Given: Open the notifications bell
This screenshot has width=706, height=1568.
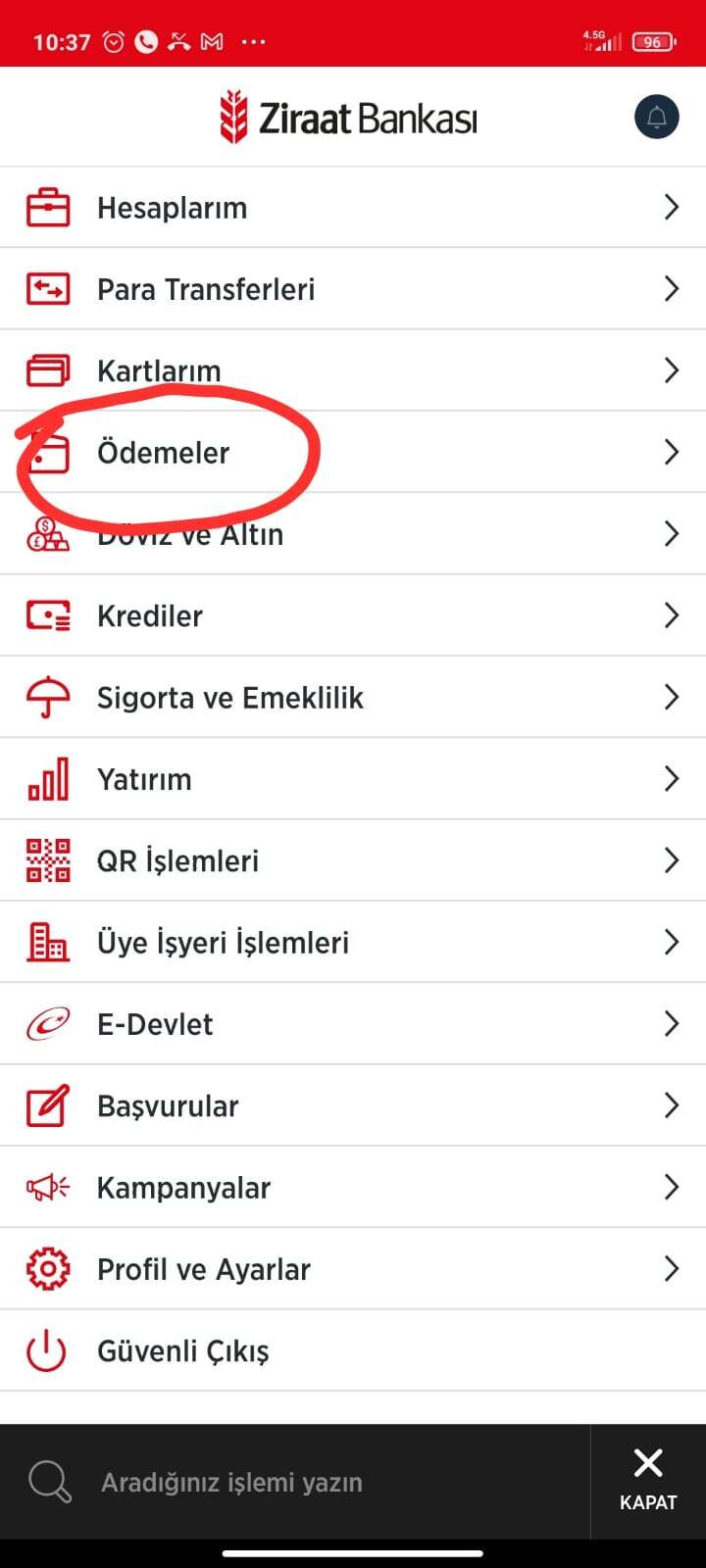Looking at the screenshot, I should coord(656,118).
